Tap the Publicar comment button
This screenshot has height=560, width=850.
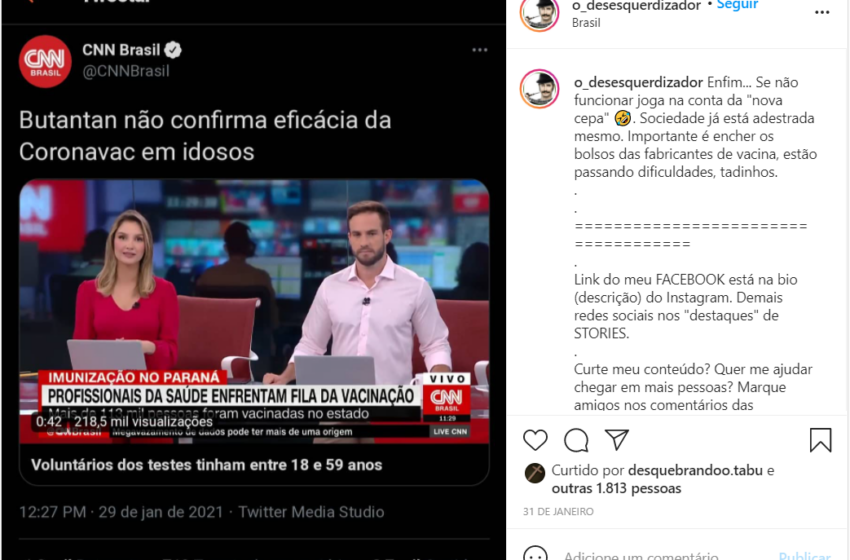tap(804, 554)
